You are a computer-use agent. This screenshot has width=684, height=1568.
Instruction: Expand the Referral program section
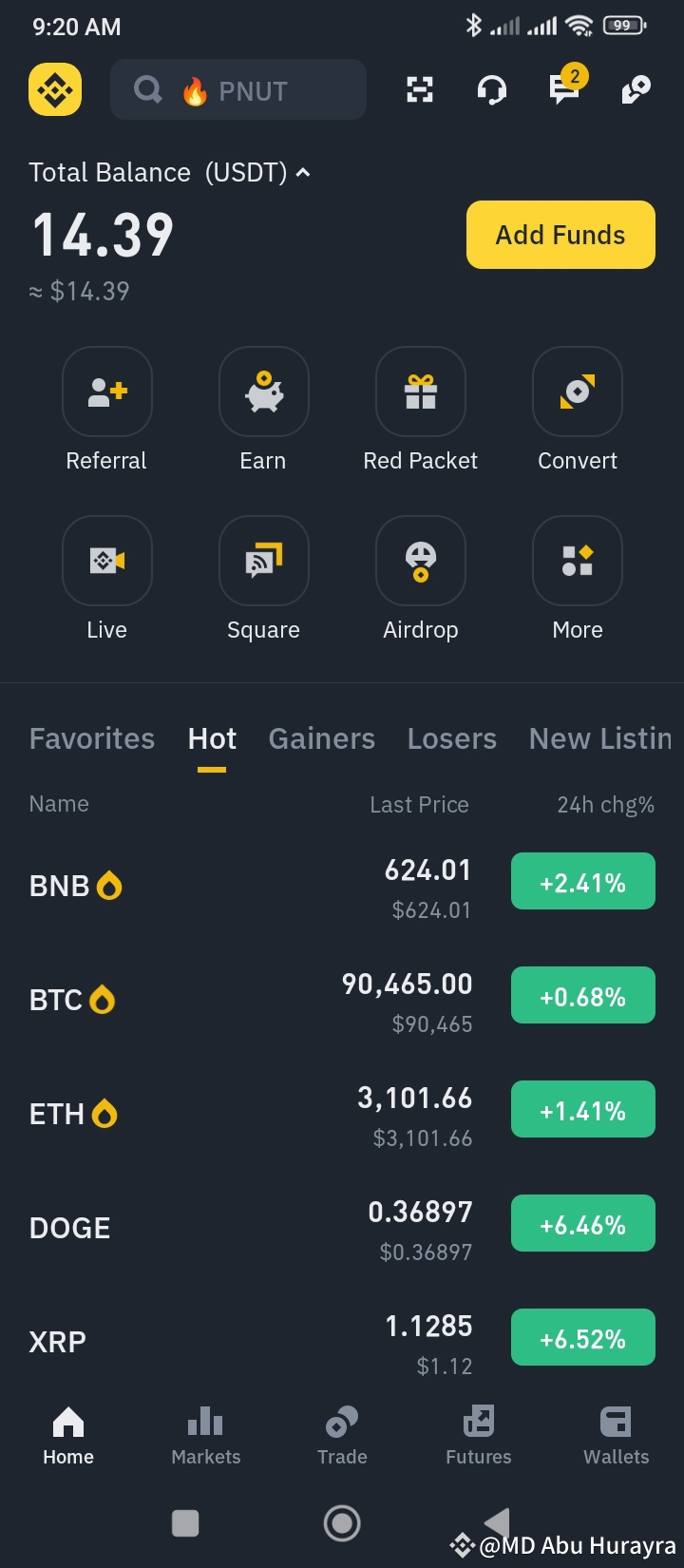106,392
